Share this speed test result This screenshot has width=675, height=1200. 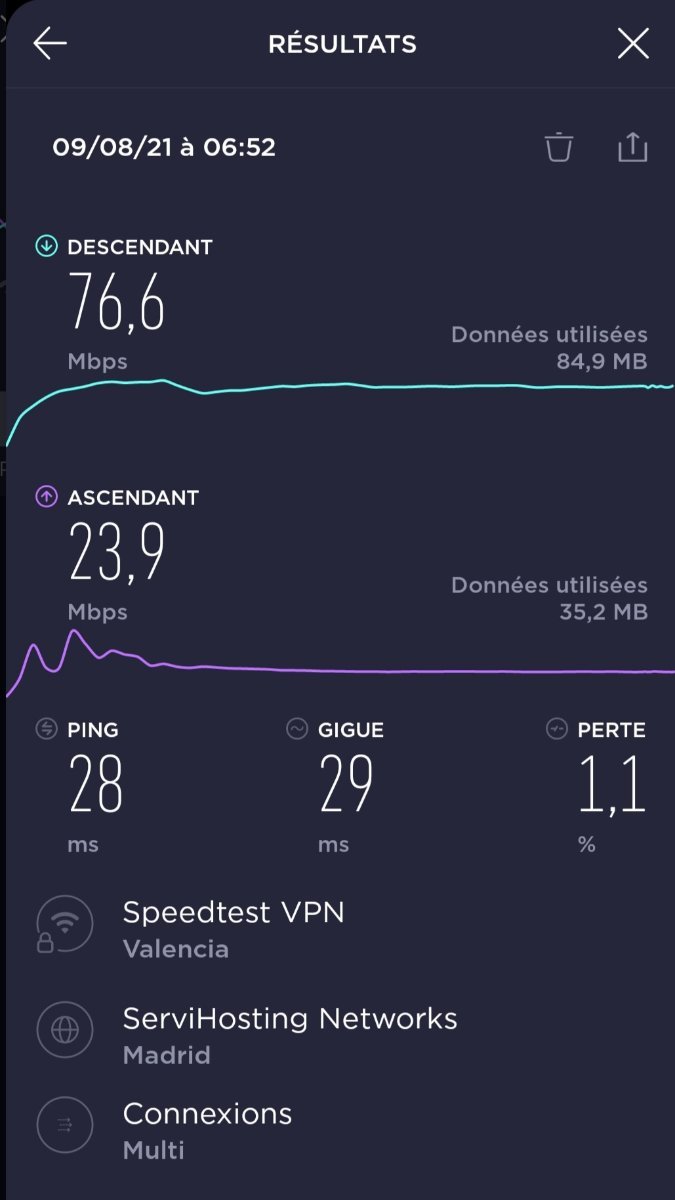[633, 147]
